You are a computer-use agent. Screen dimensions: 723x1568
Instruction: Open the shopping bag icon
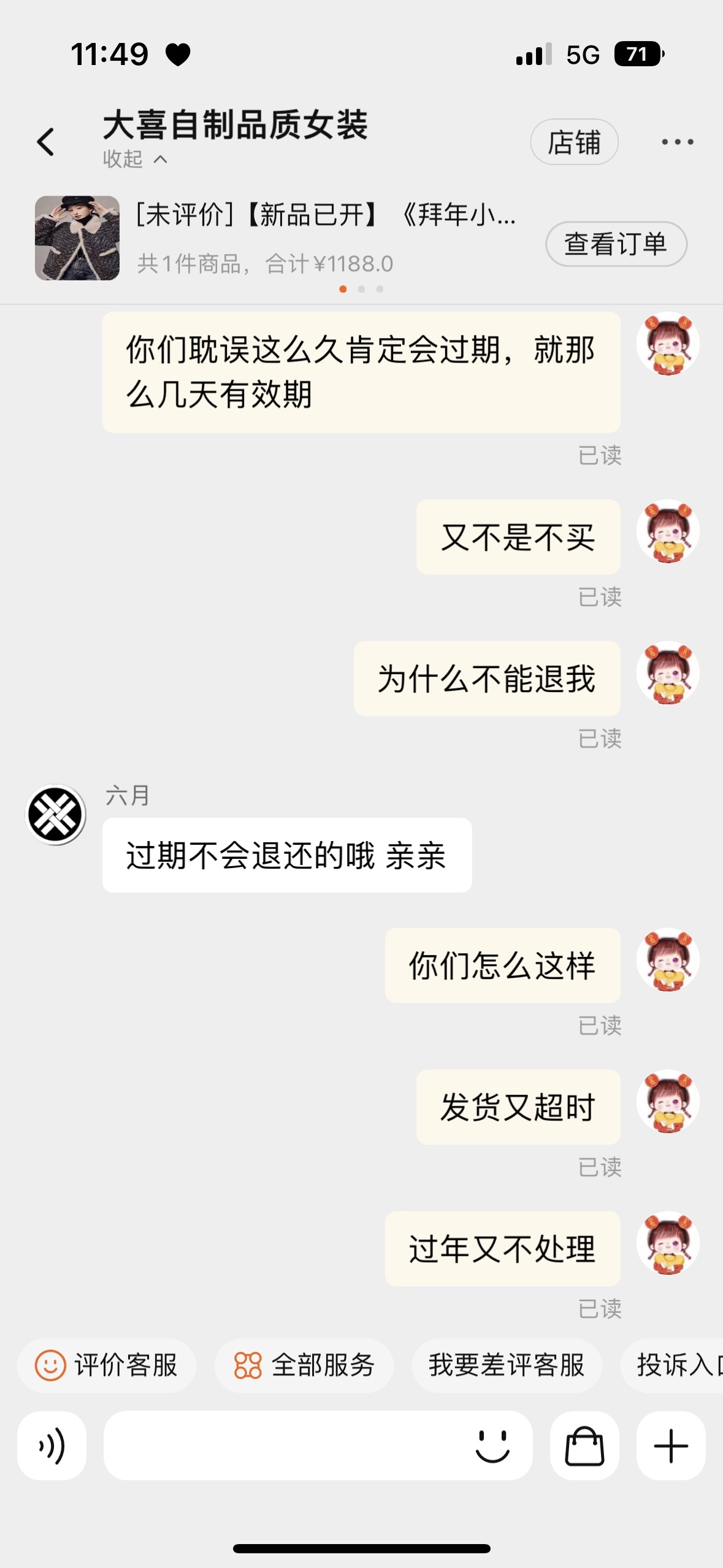584,1446
